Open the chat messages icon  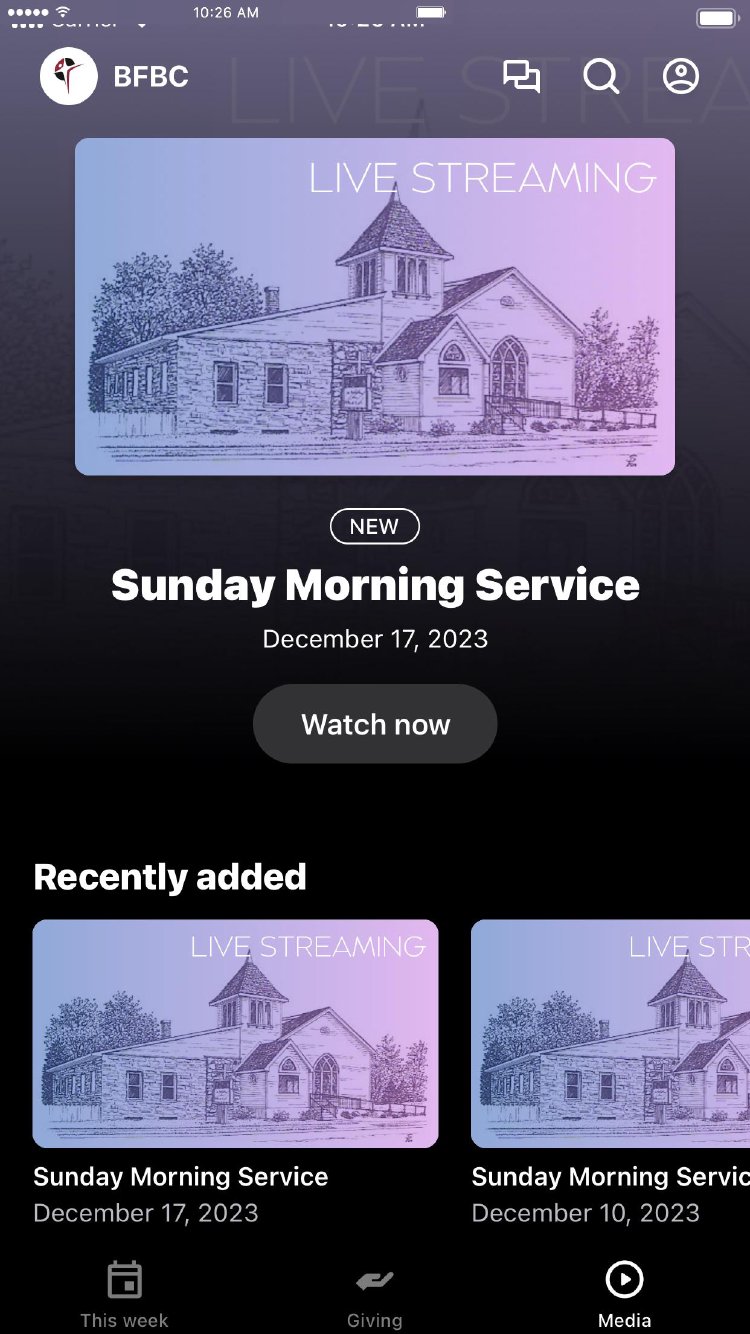(521, 77)
